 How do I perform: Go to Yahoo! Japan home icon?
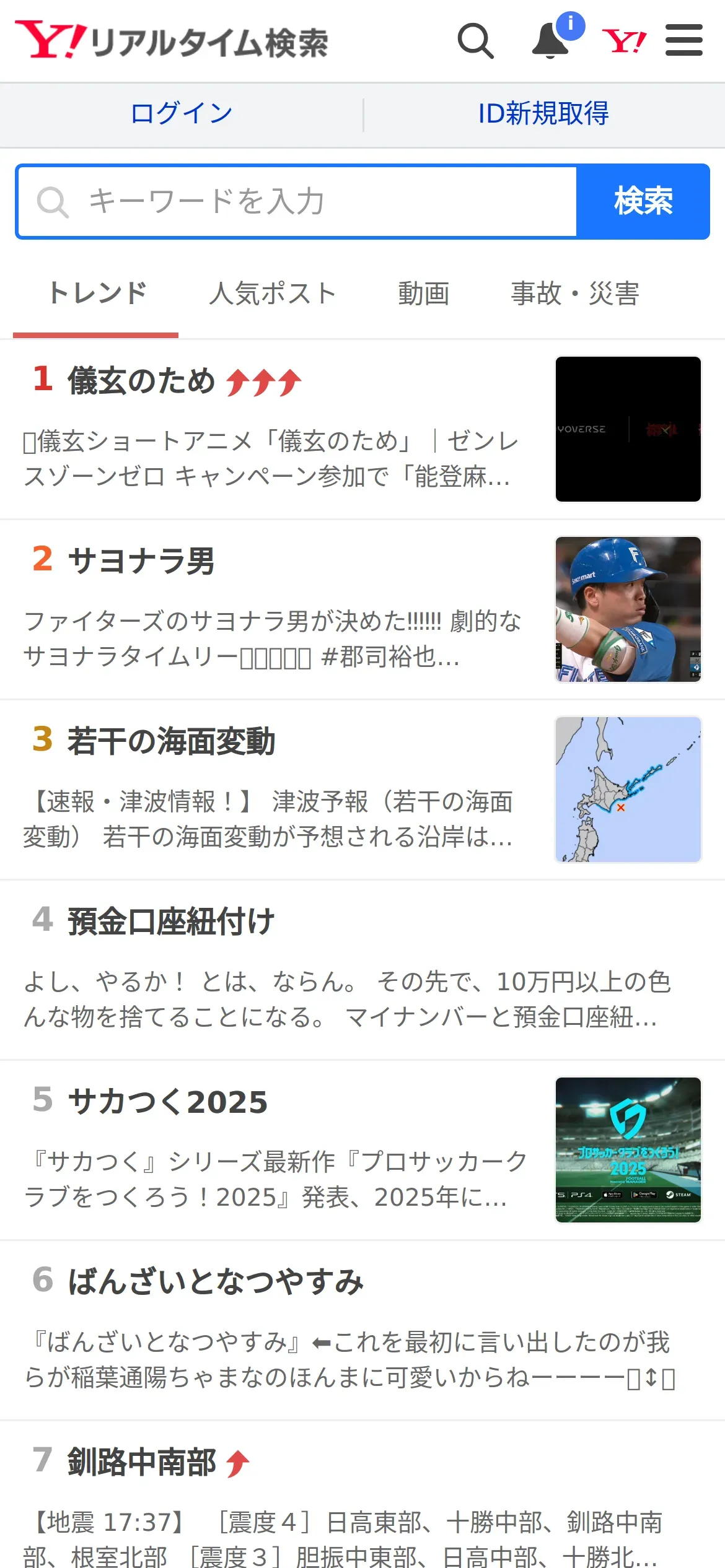tap(624, 41)
